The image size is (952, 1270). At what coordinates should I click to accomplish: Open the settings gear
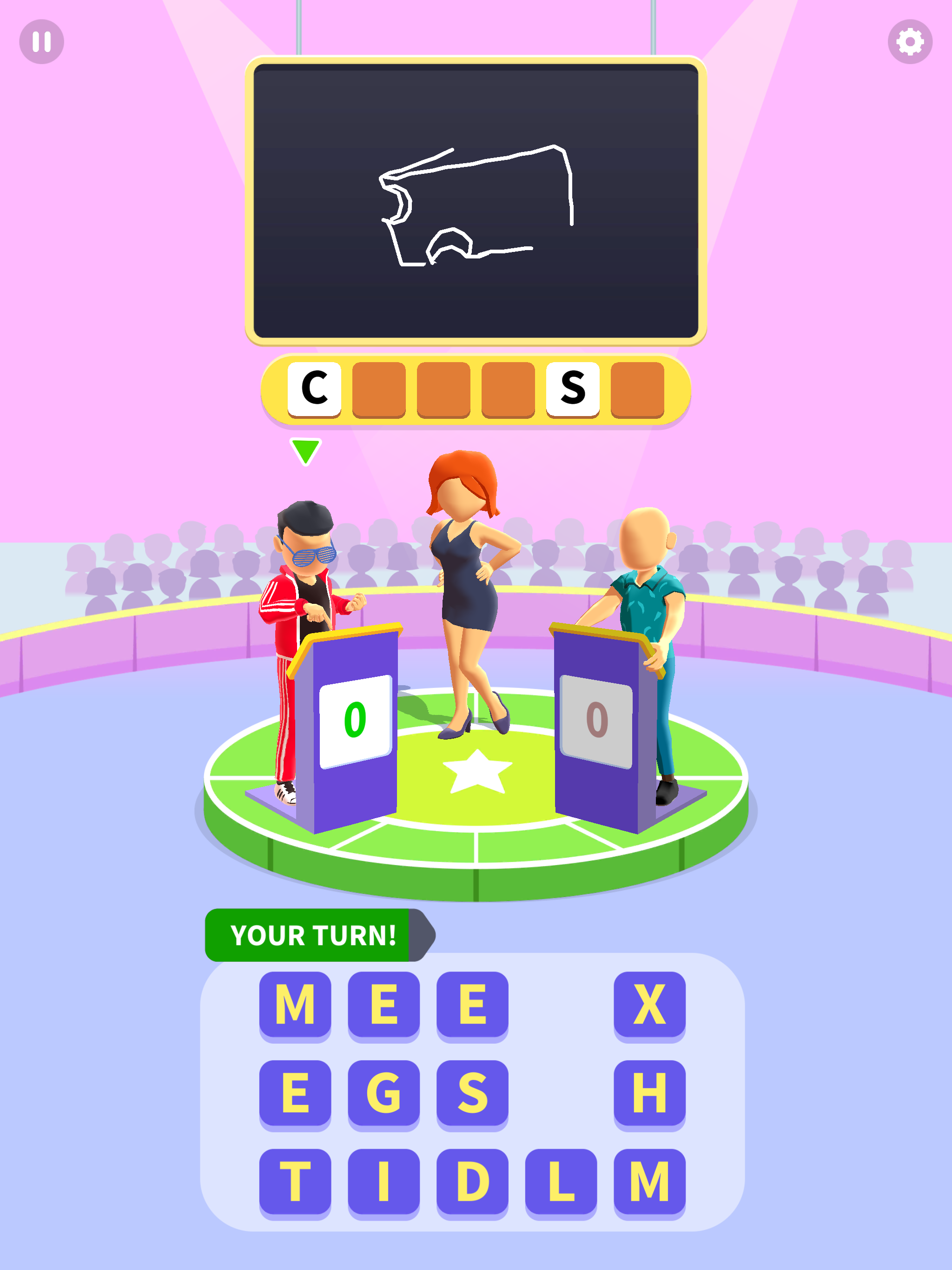[910, 41]
